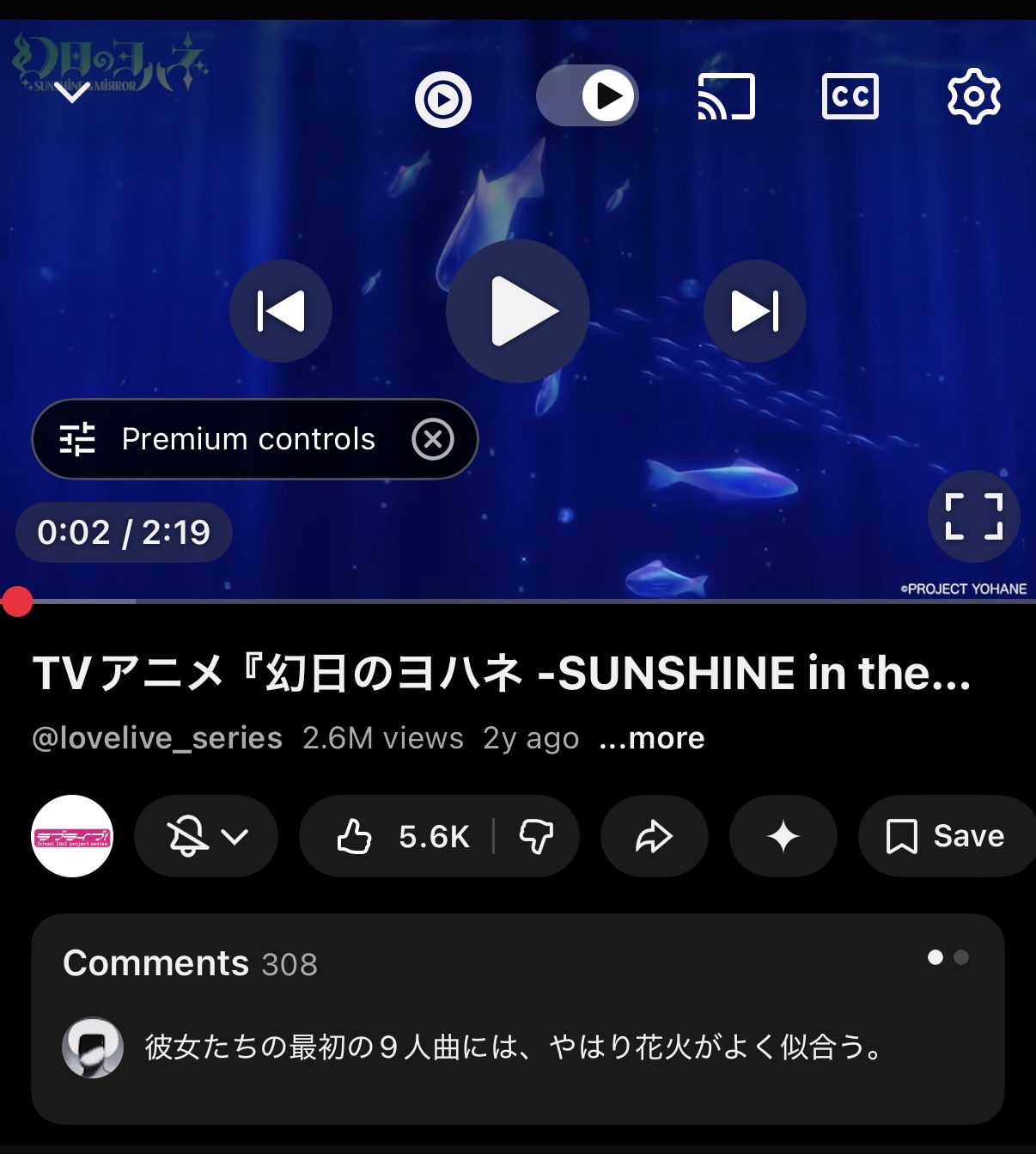
Task: Like the video with 5.6K likes
Action: point(402,836)
